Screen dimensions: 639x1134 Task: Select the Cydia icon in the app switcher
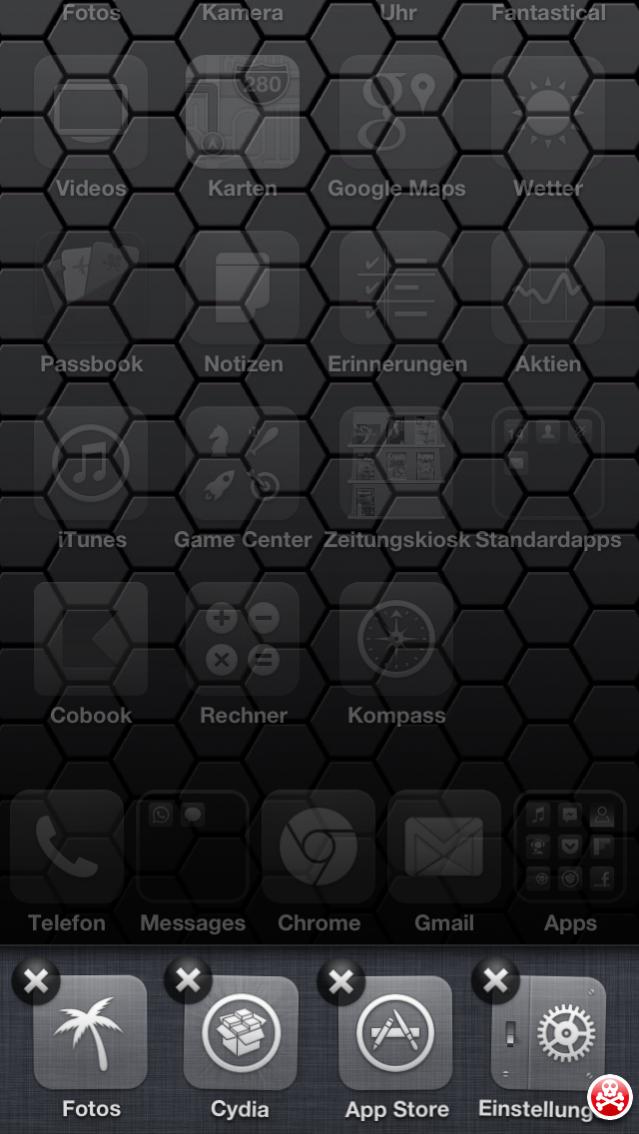pyautogui.click(x=241, y=1034)
